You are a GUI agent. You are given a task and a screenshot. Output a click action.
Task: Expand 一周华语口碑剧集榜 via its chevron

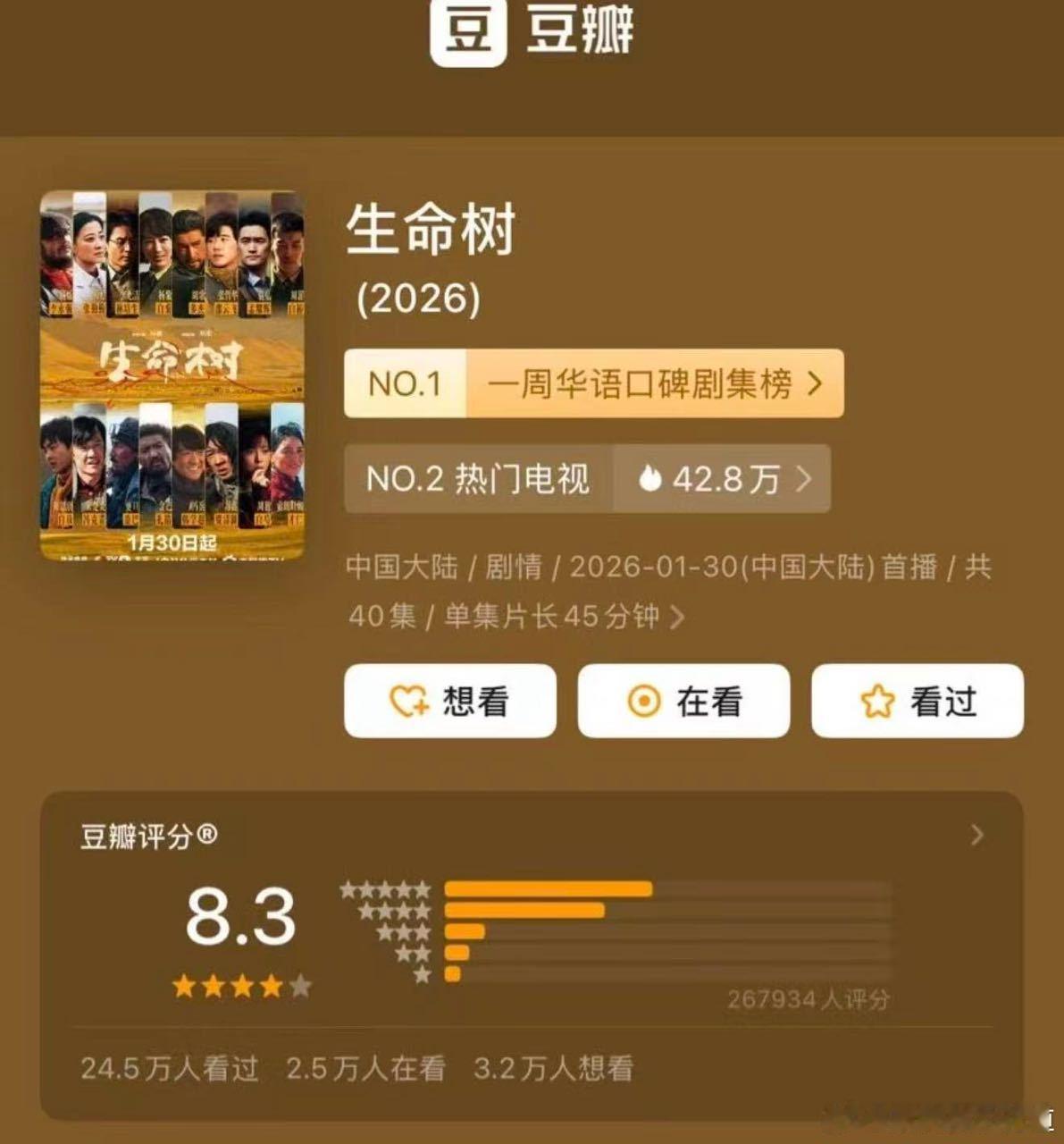click(814, 383)
